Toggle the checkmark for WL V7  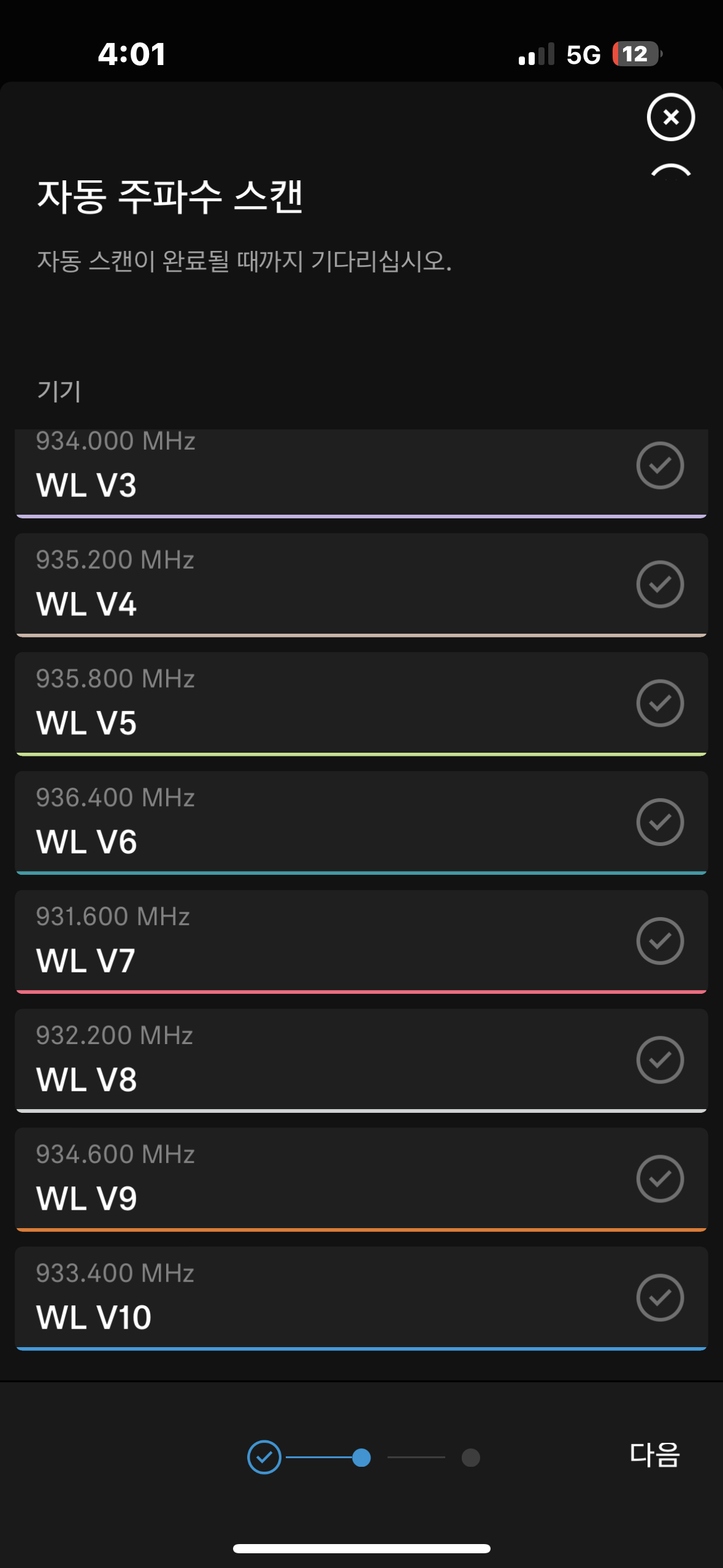click(x=659, y=941)
